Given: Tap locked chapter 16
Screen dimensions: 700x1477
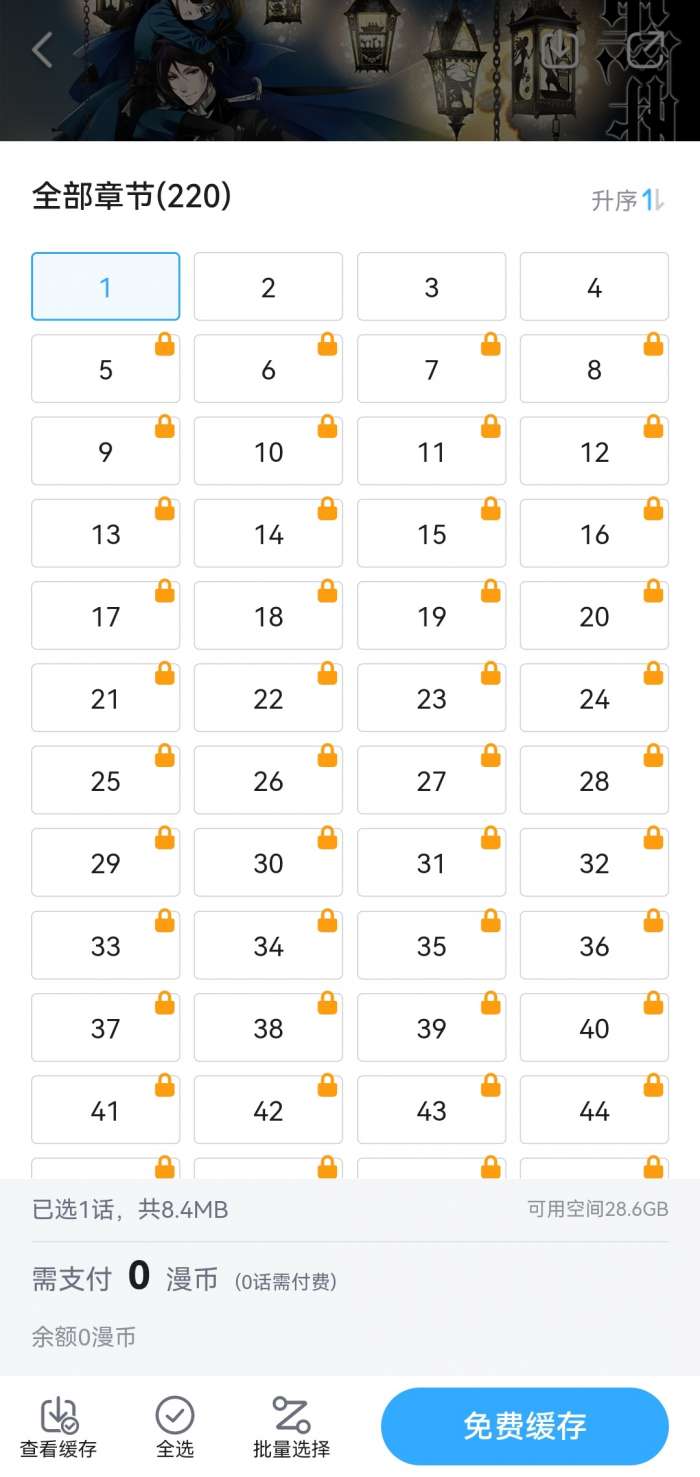Looking at the screenshot, I should (x=594, y=534).
